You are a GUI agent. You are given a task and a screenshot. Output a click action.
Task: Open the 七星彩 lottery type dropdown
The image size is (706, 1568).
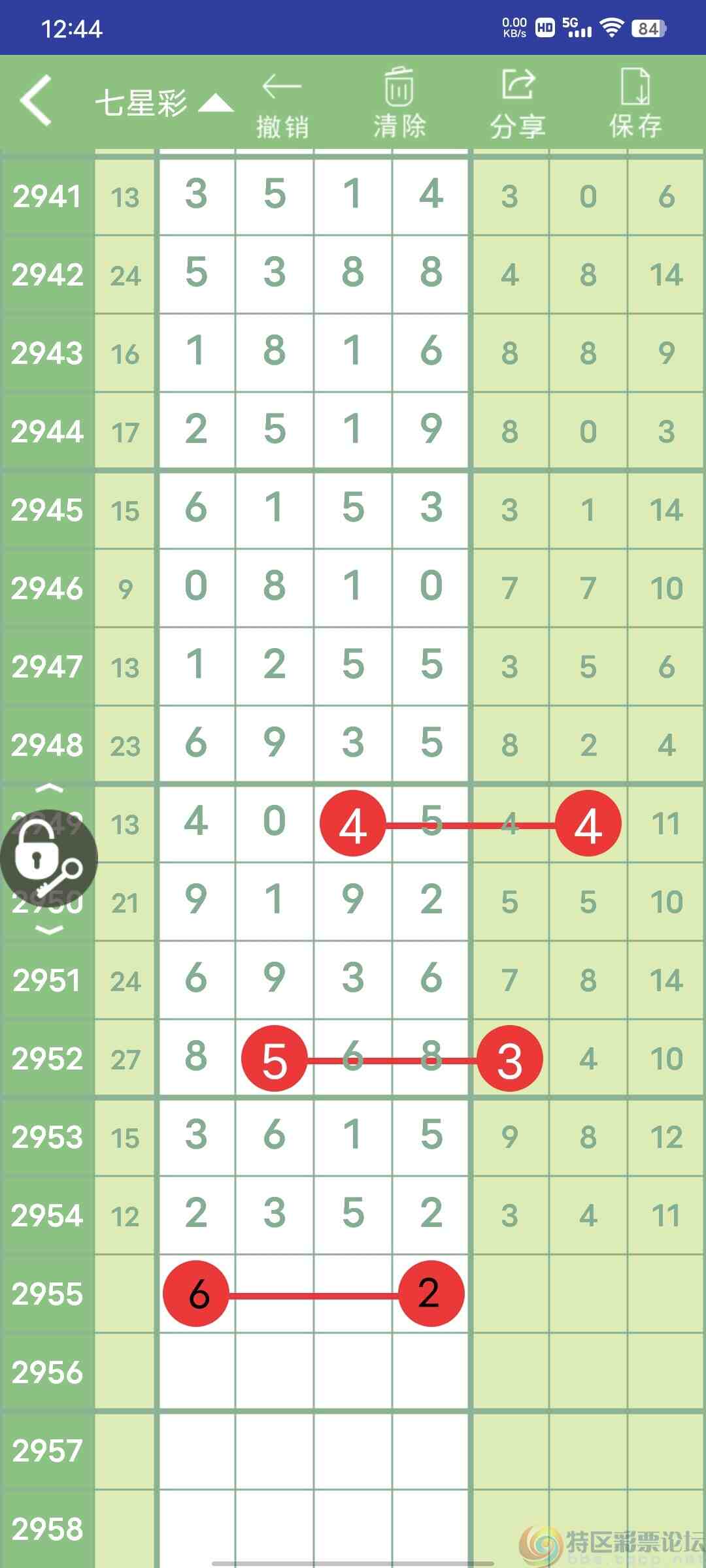165,103
